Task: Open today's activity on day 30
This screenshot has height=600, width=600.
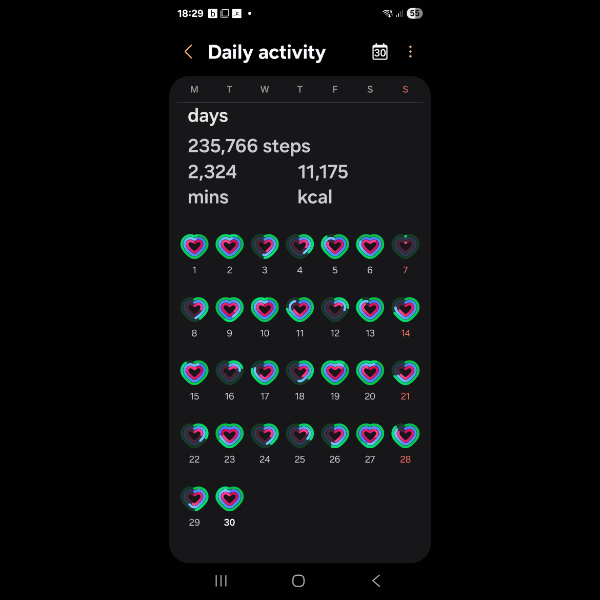Action: click(229, 498)
